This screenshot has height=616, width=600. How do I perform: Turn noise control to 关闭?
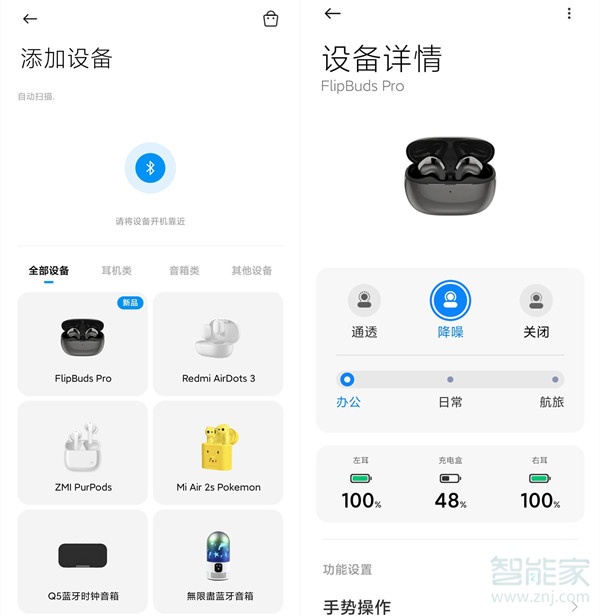(536, 310)
